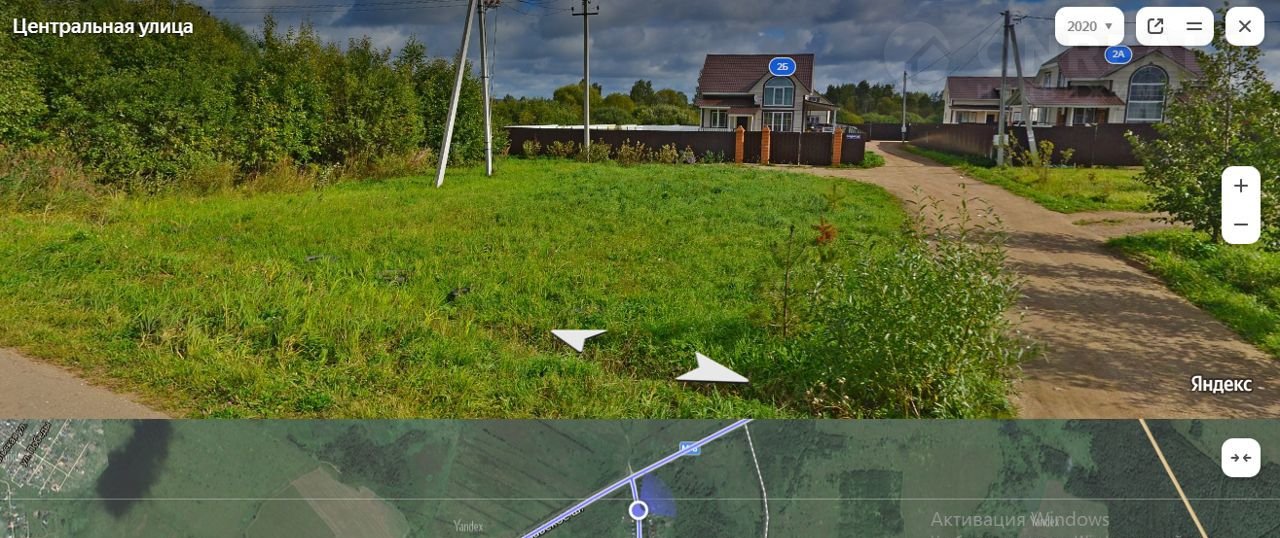Select house marker 2Б
1280x538 pixels.
pyautogui.click(x=781, y=67)
